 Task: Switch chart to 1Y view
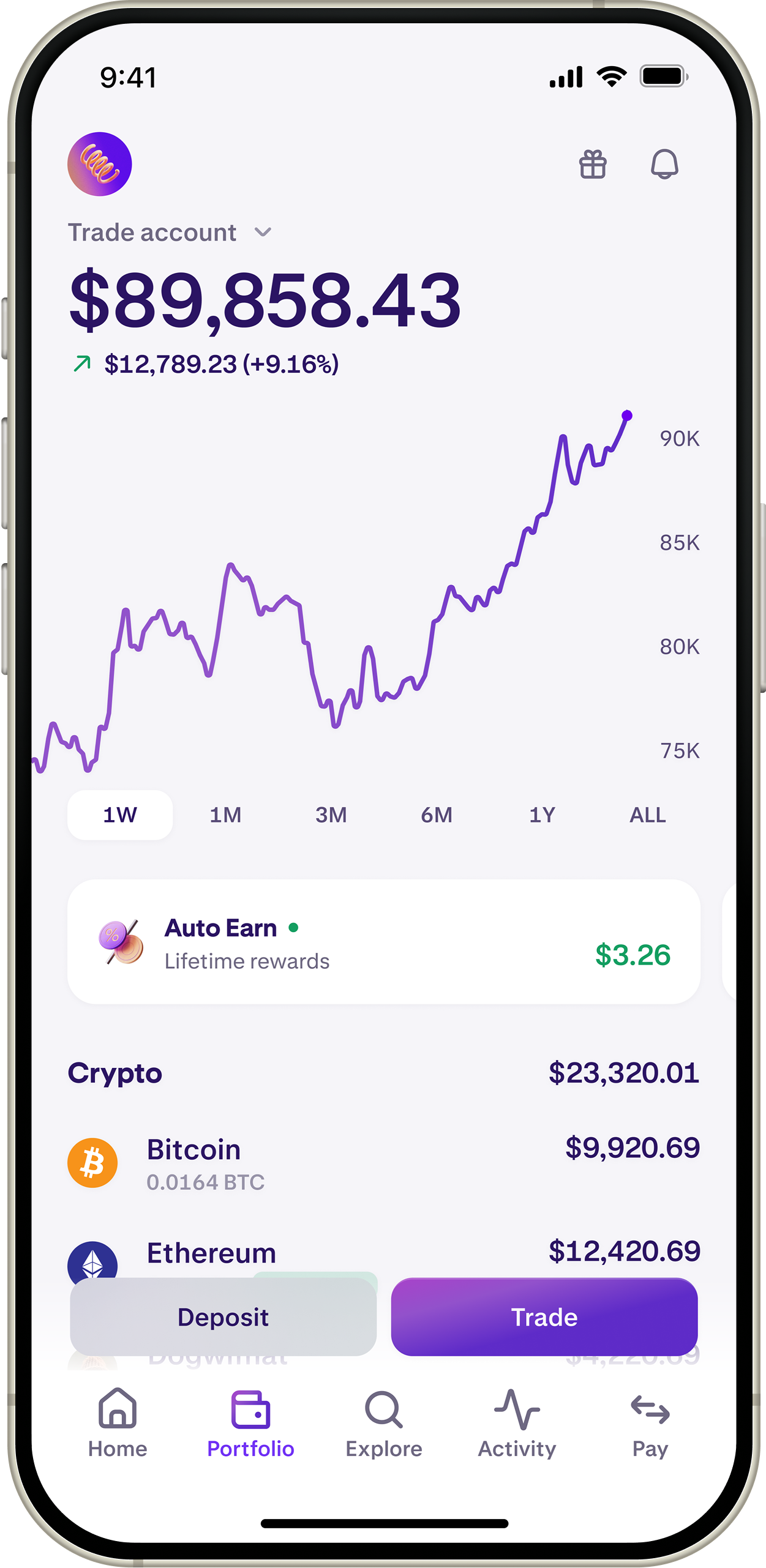point(542,815)
